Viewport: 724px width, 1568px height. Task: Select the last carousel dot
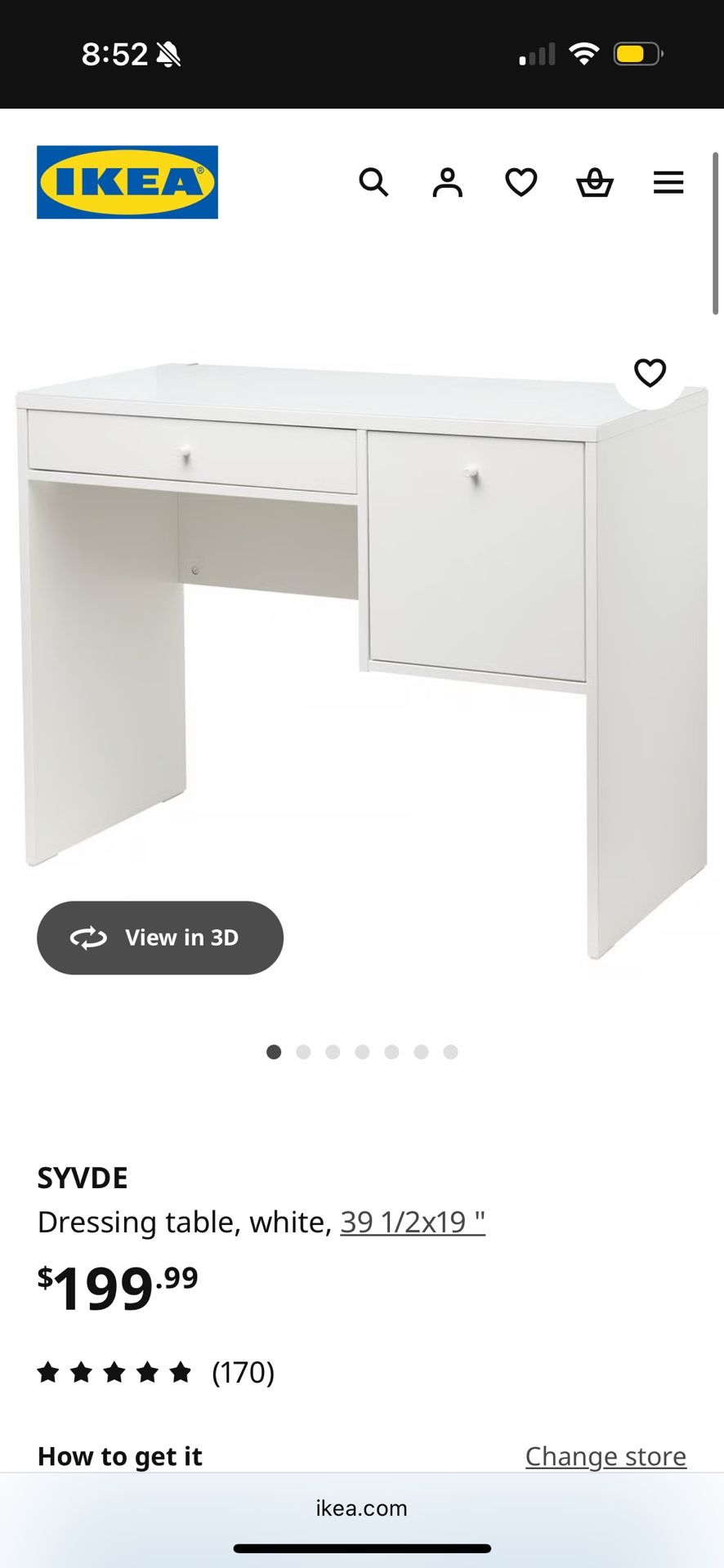click(x=450, y=1053)
